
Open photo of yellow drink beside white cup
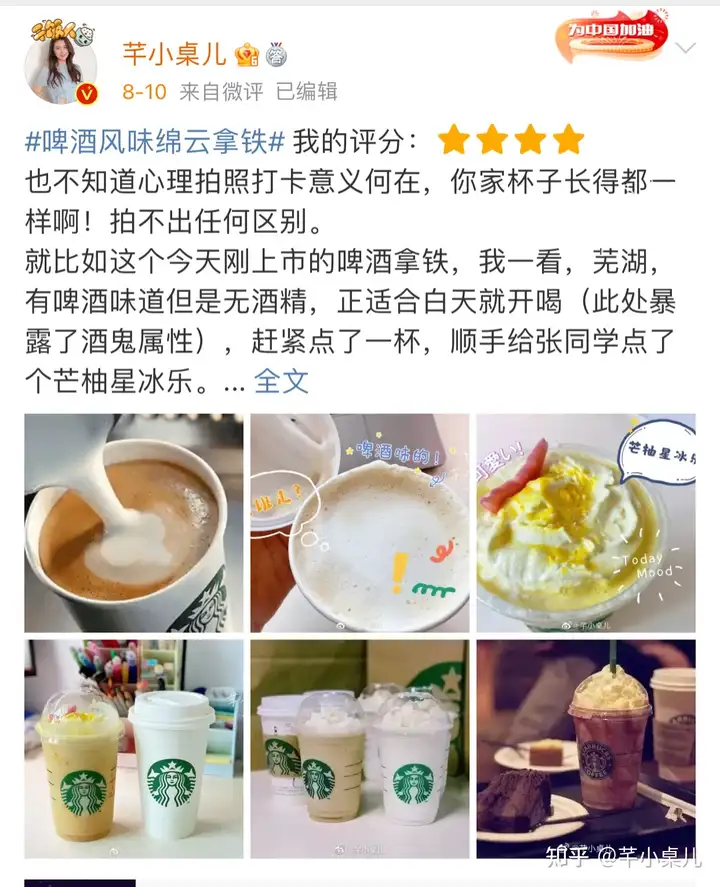(134, 749)
